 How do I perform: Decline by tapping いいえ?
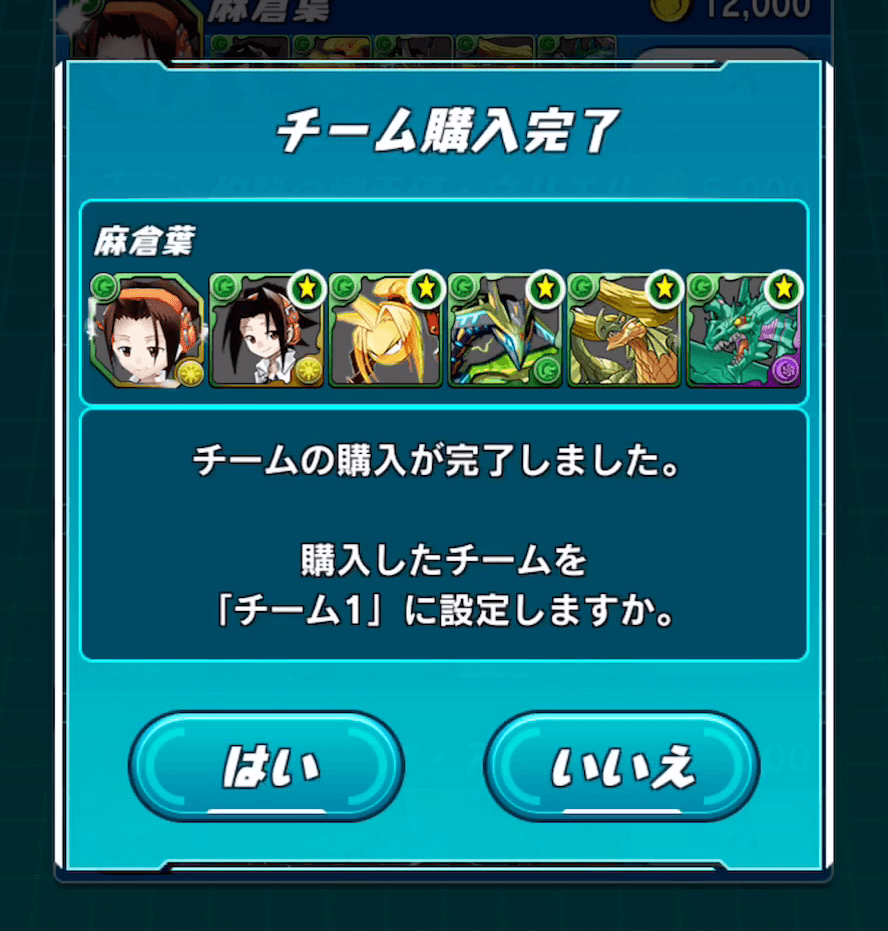[x=622, y=766]
